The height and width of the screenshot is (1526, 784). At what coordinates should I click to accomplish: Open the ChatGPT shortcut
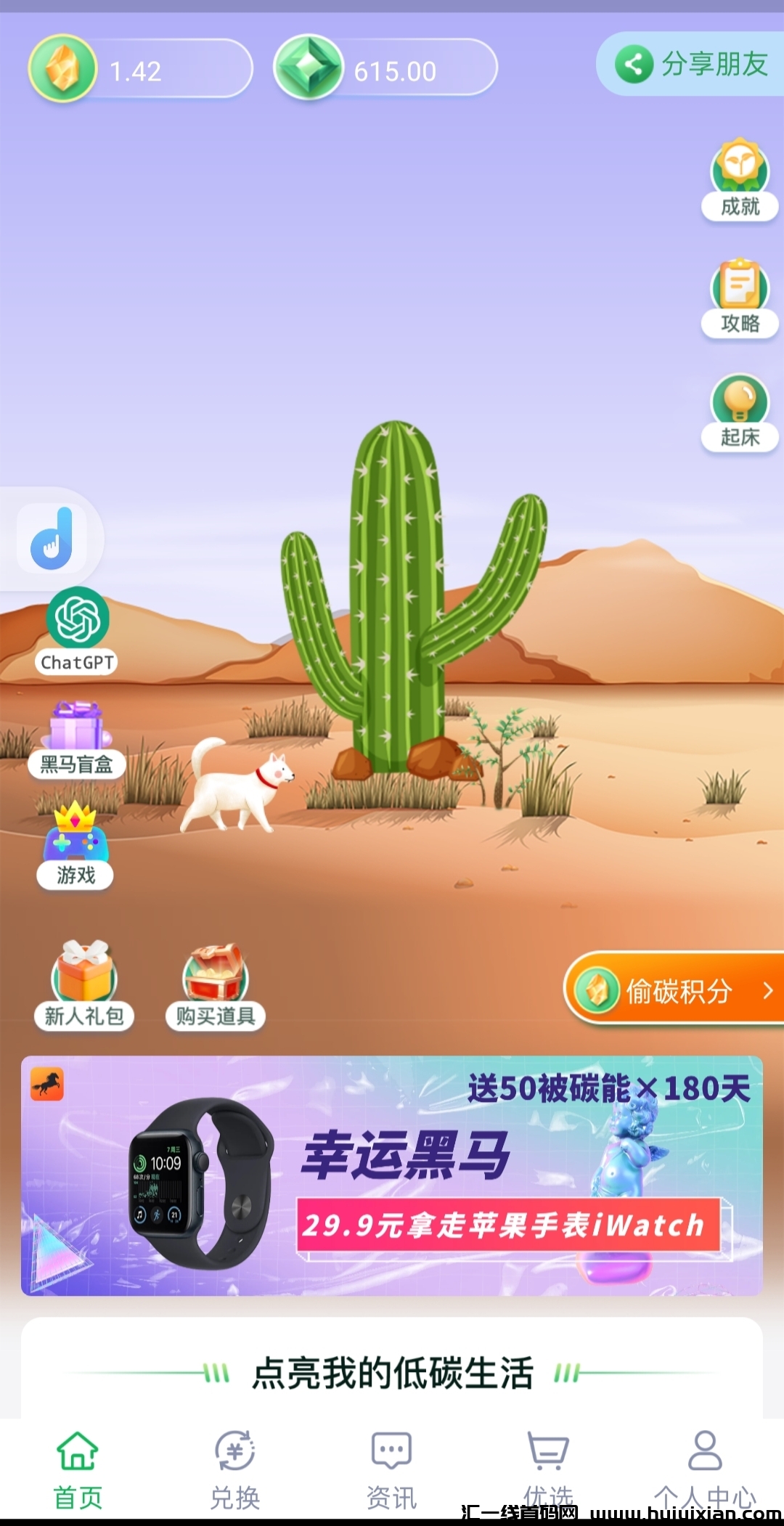click(77, 629)
